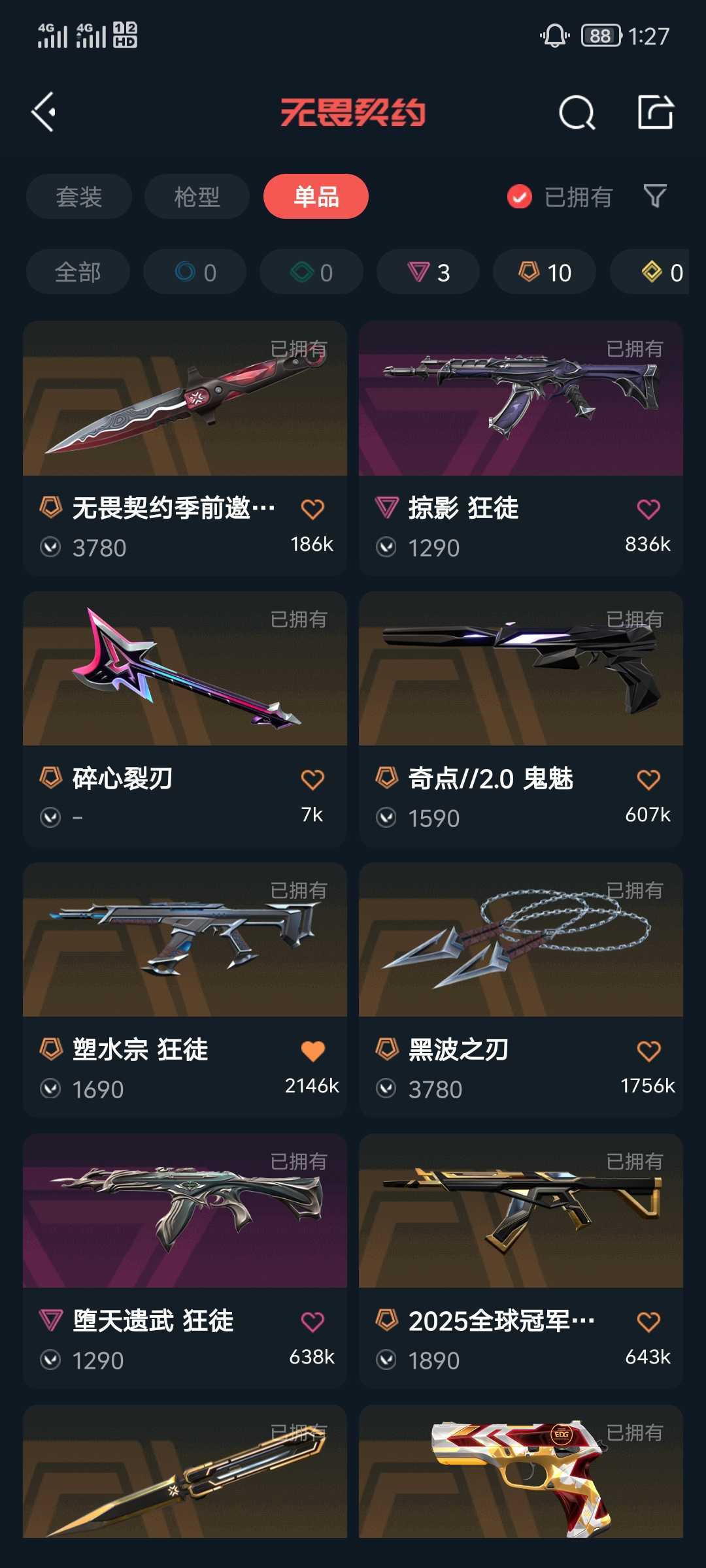Switch to the 枪型 tab

197,197
